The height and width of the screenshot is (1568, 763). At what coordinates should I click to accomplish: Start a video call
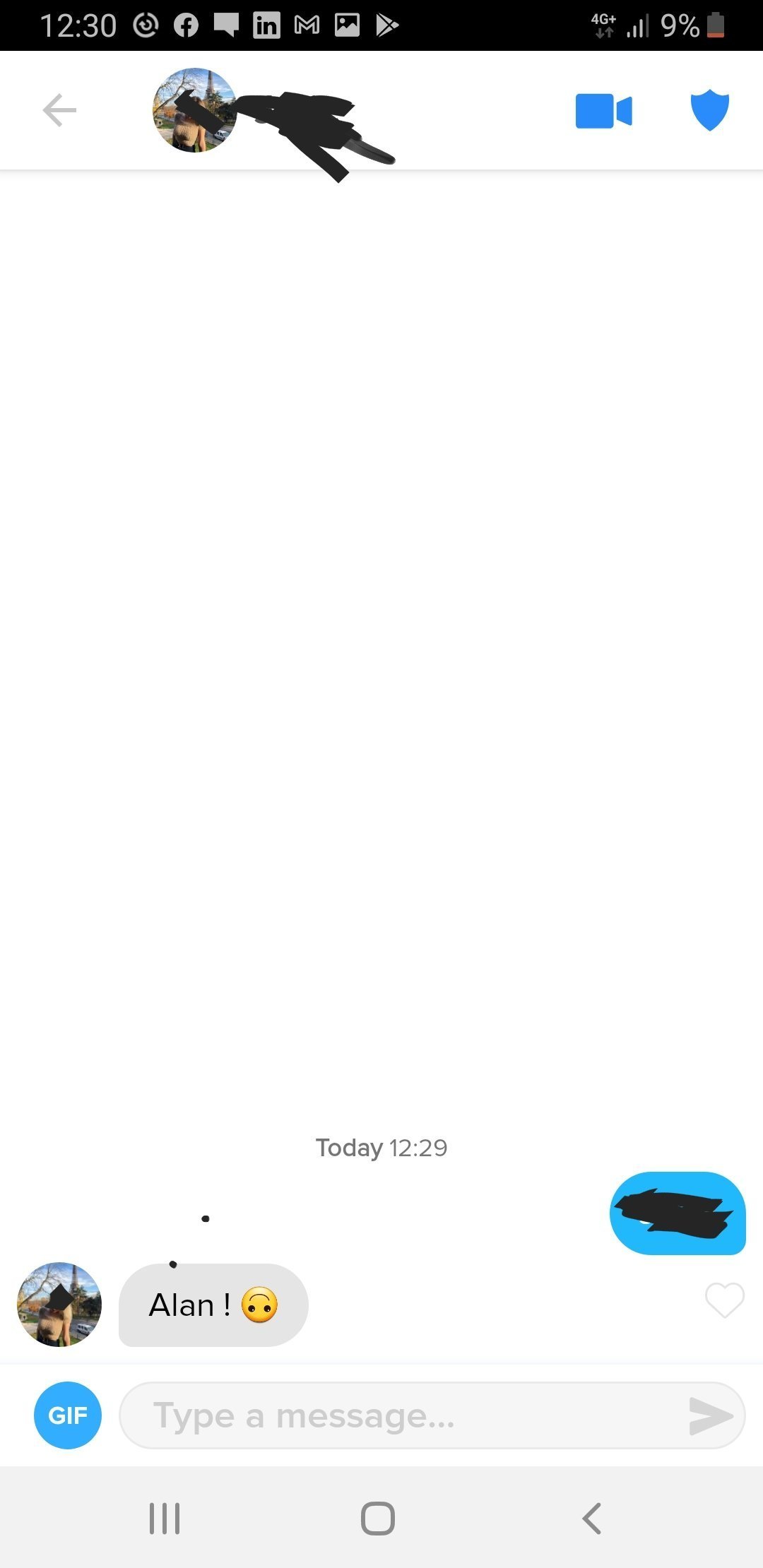click(x=603, y=111)
